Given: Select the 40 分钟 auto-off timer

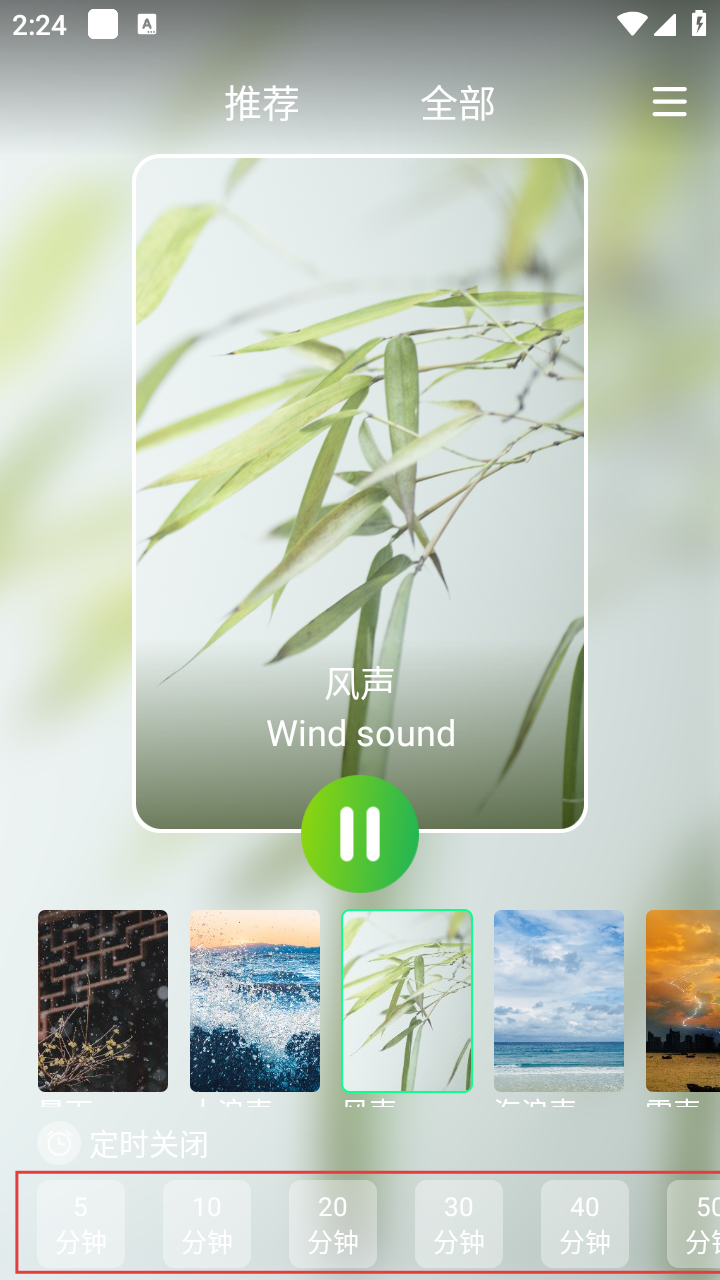Looking at the screenshot, I should (x=585, y=1224).
